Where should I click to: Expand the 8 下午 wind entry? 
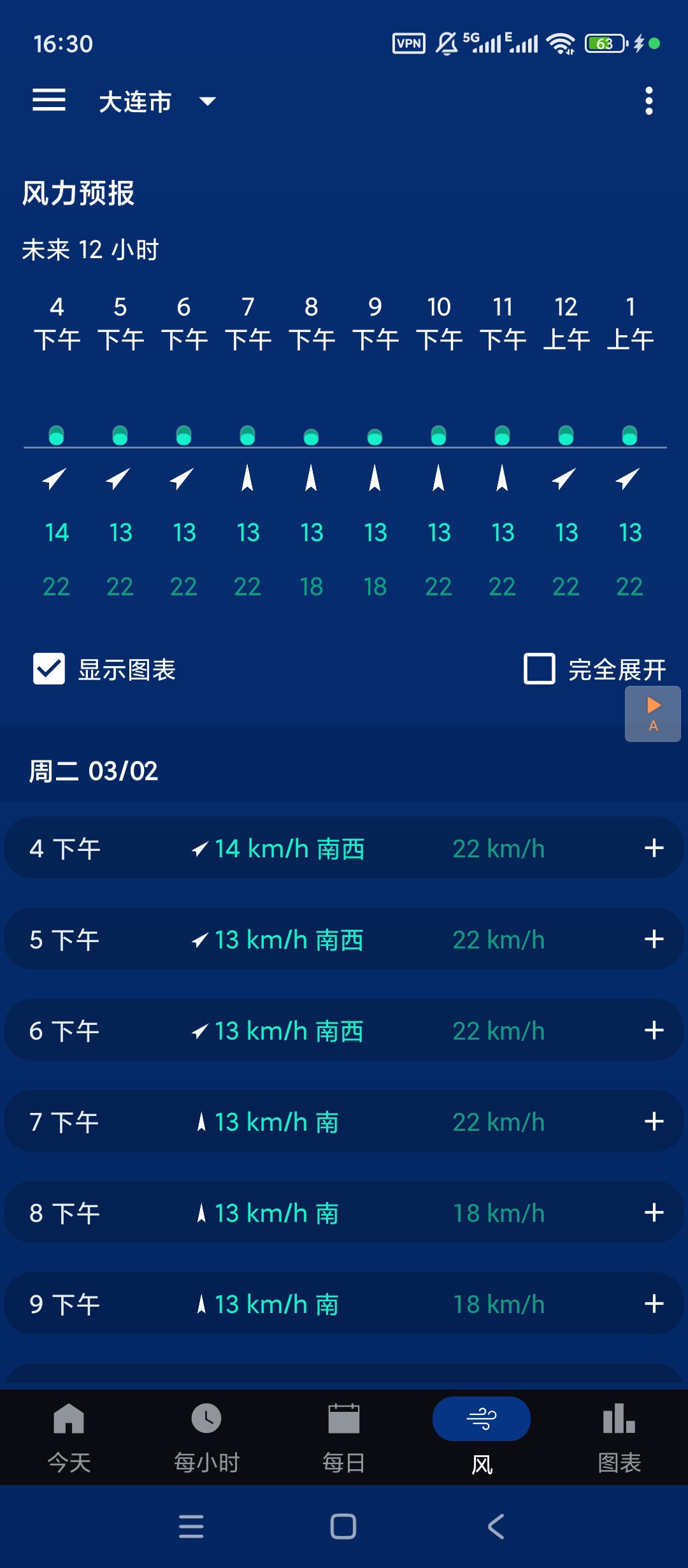coord(654,1212)
